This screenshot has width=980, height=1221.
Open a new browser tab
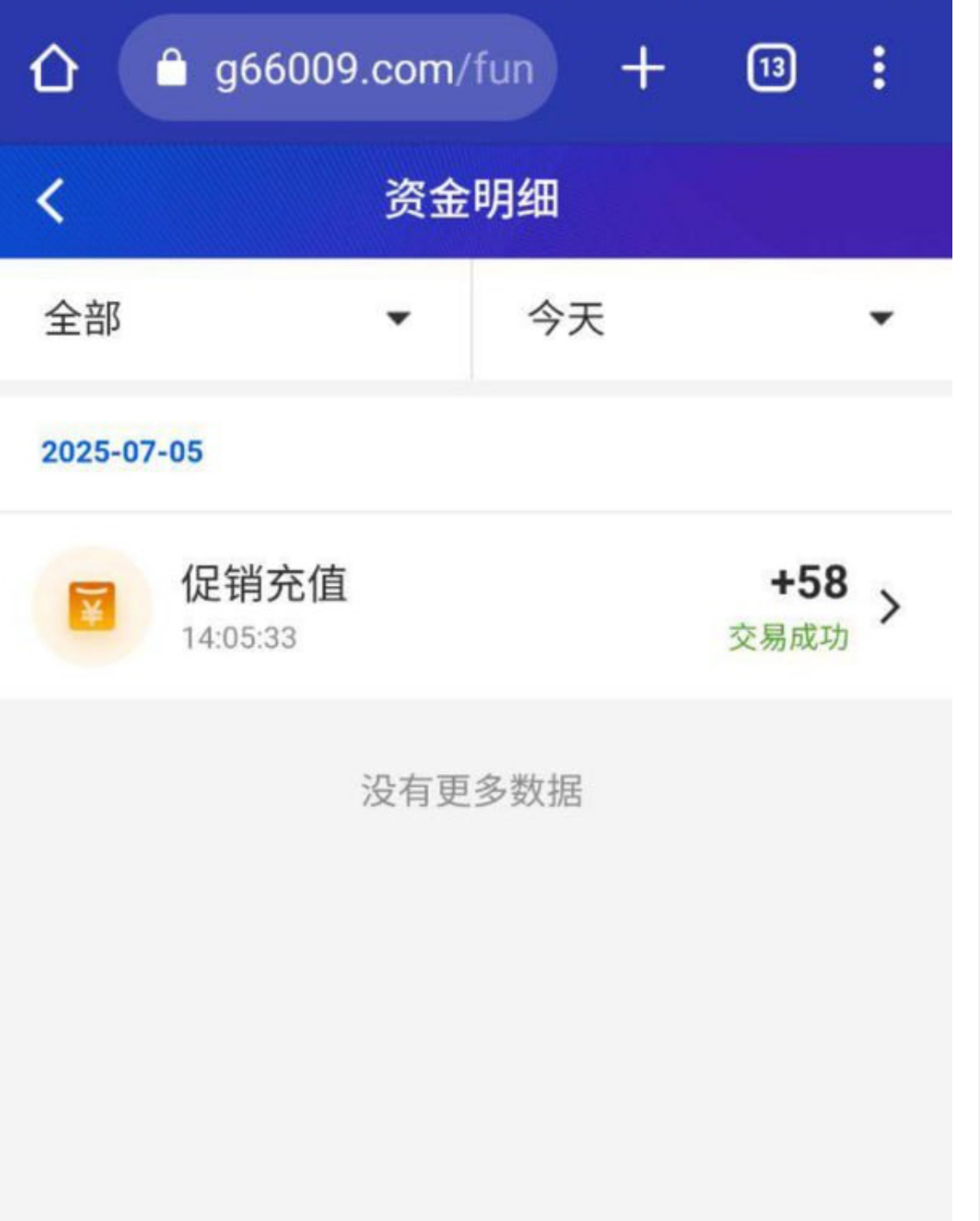[643, 68]
